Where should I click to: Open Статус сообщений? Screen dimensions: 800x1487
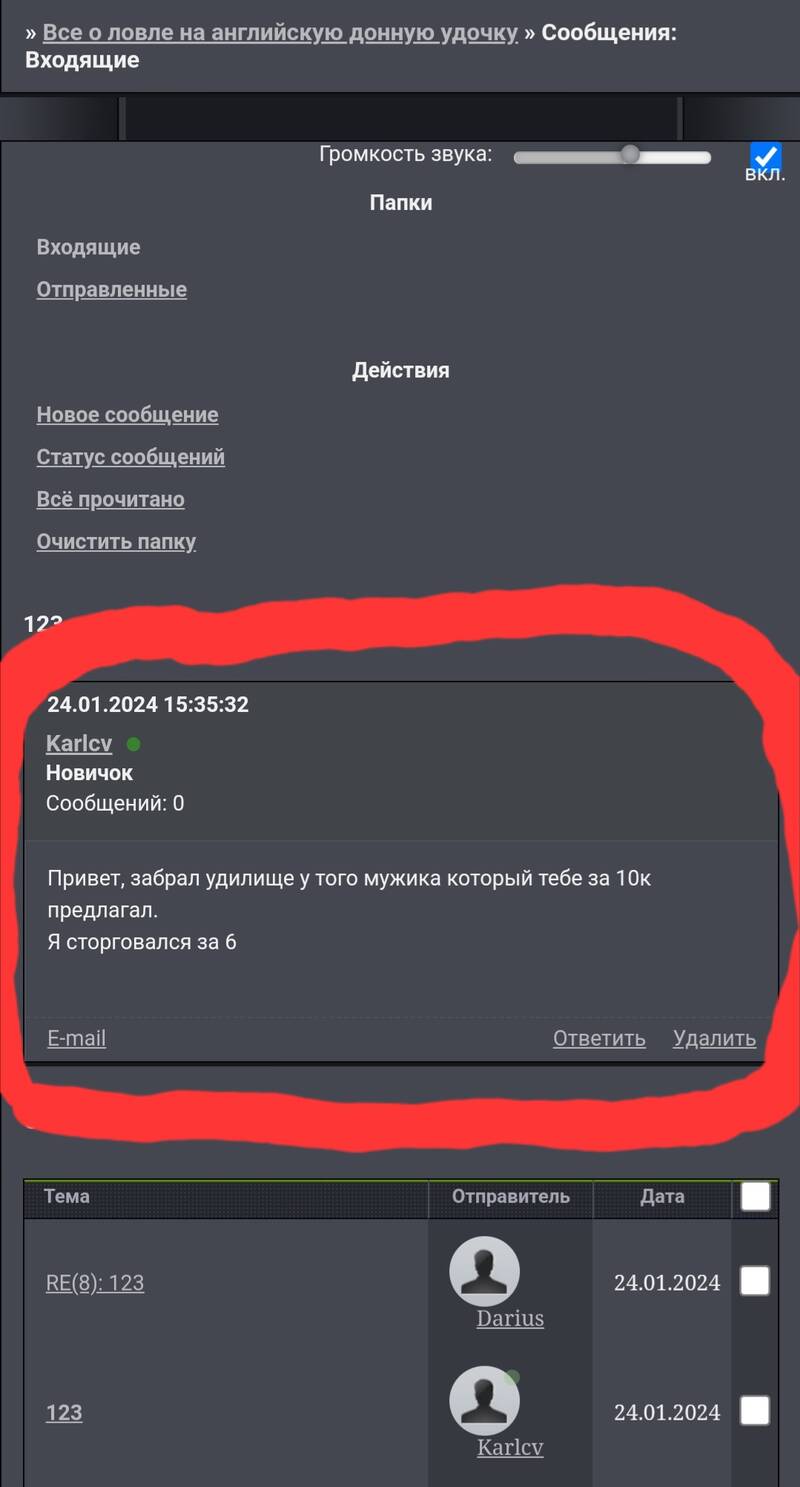click(x=131, y=457)
